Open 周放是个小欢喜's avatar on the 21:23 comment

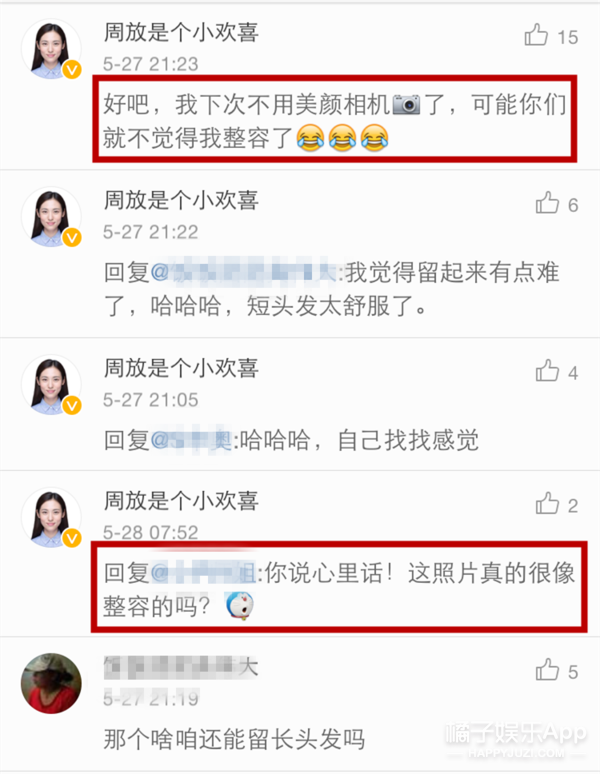click(x=51, y=50)
